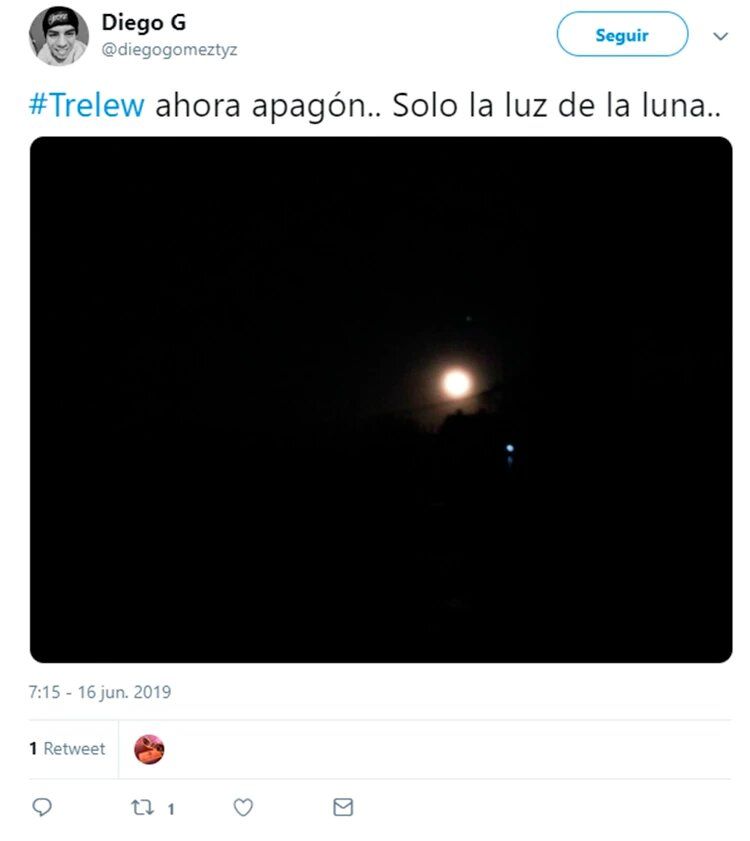Open Diego G's profile avatar

click(58, 36)
